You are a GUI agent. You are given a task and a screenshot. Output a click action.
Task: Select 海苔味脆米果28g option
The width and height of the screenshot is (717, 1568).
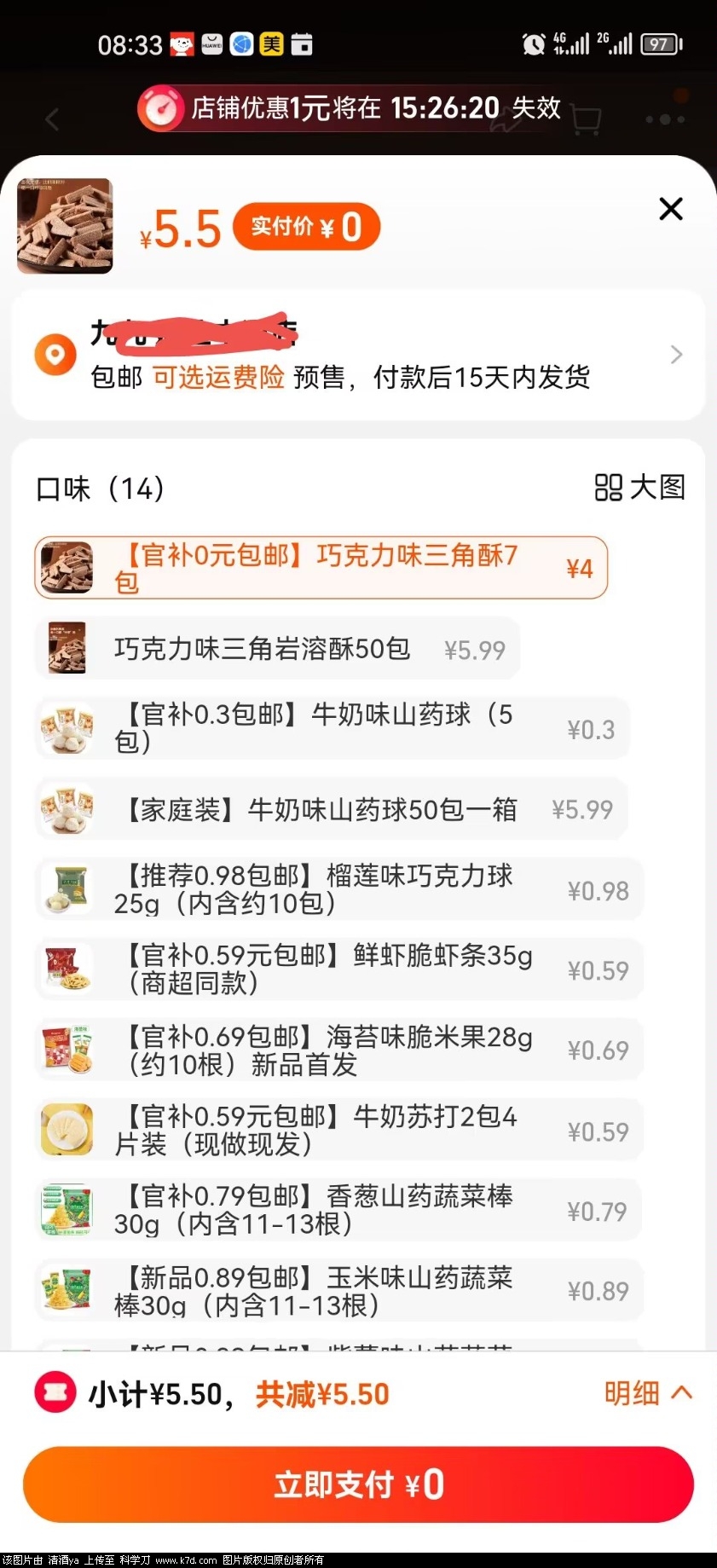pyautogui.click(x=338, y=1050)
